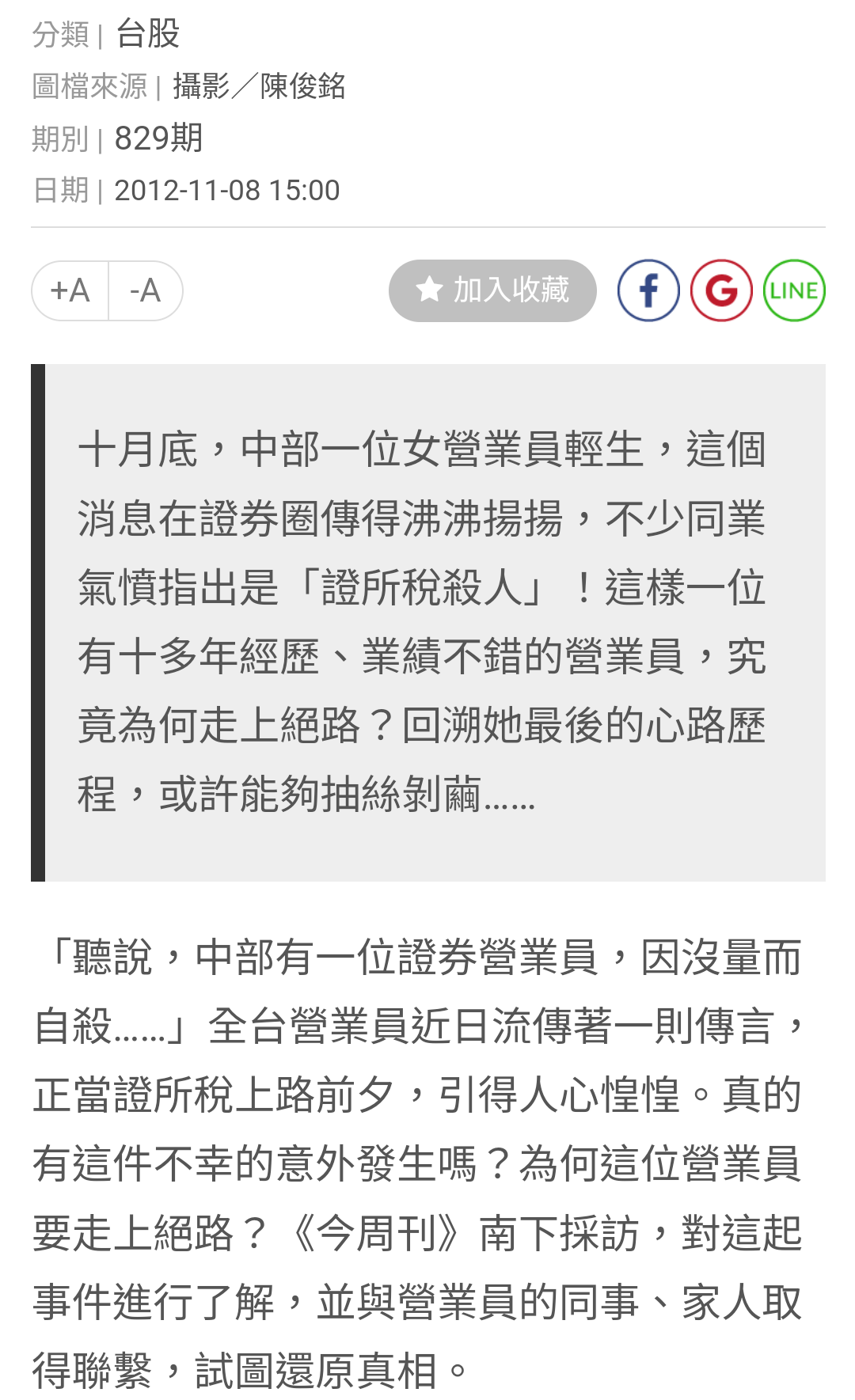855x1400 pixels.
Task: Tap 加入收藏 to save article
Action: [492, 290]
